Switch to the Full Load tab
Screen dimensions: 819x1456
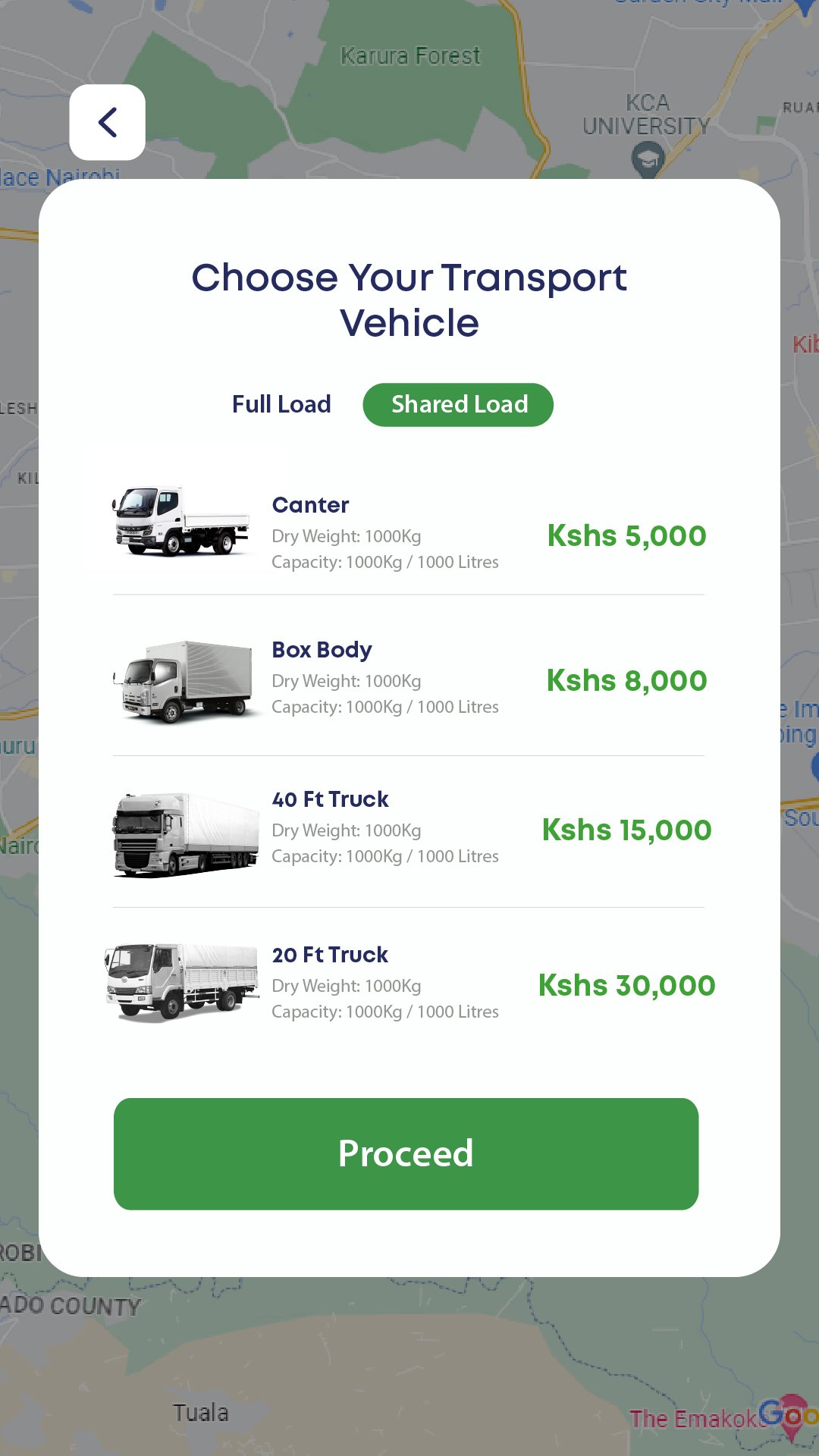[x=281, y=404]
